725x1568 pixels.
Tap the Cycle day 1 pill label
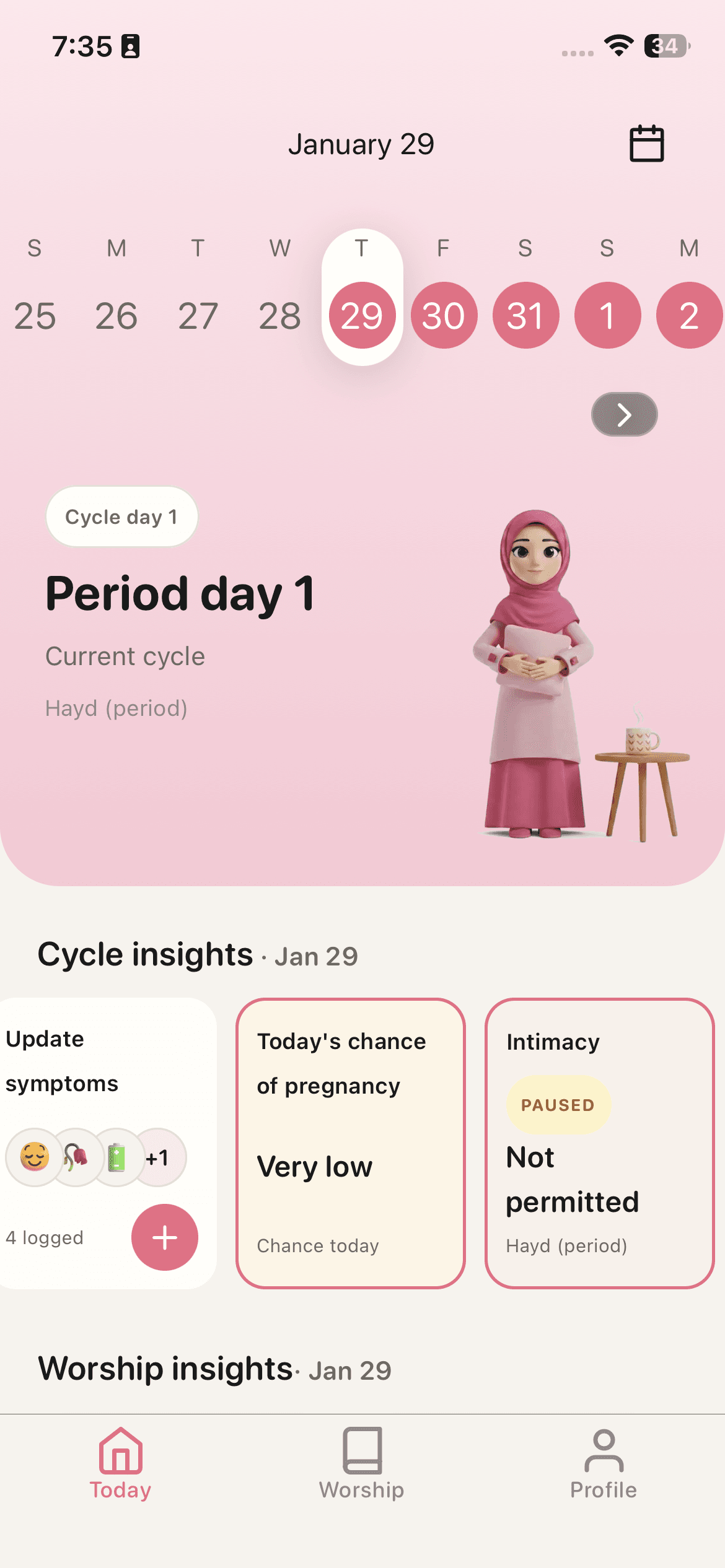coord(121,516)
